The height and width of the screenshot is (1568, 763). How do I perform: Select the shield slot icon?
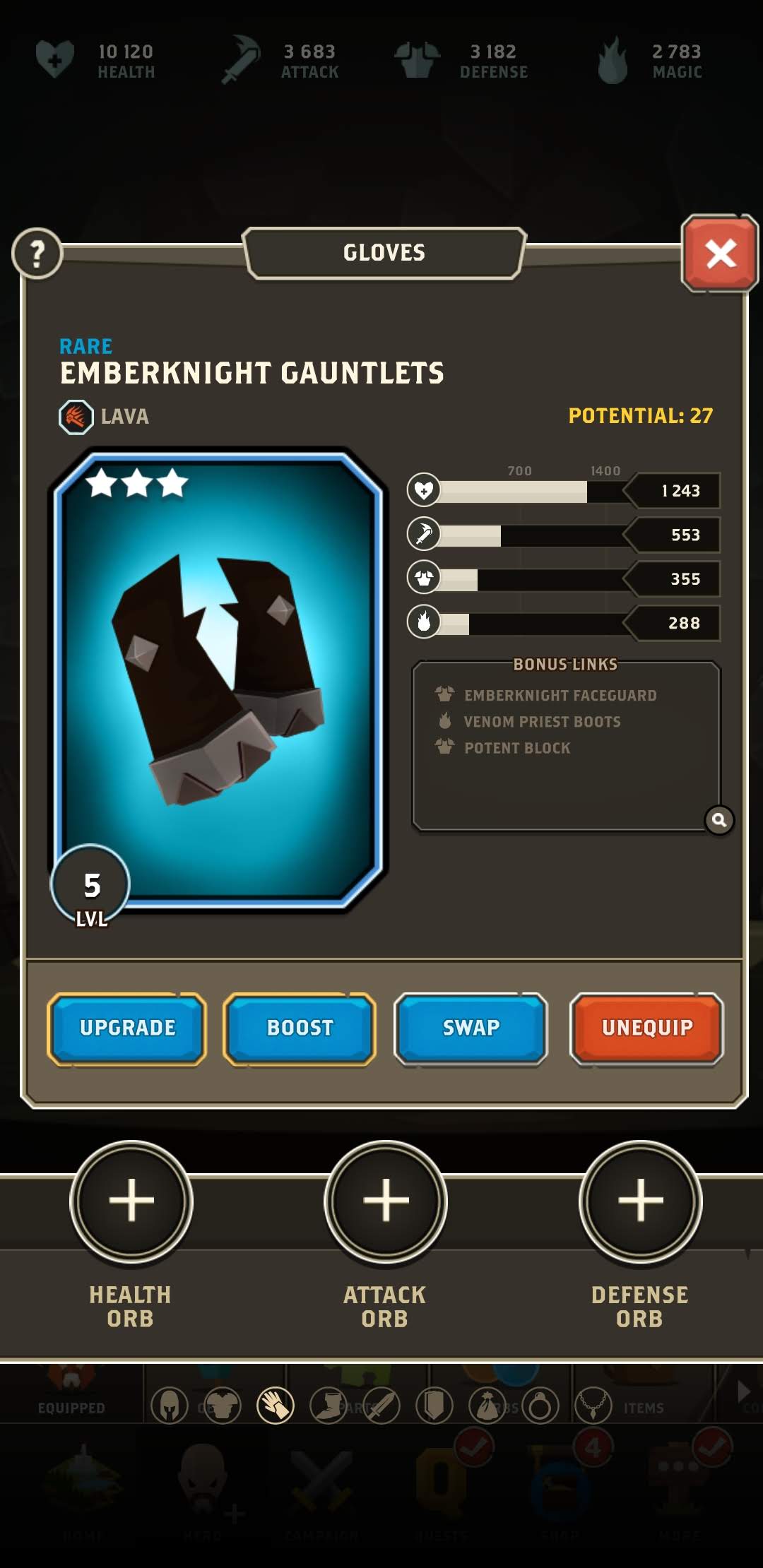(434, 1406)
